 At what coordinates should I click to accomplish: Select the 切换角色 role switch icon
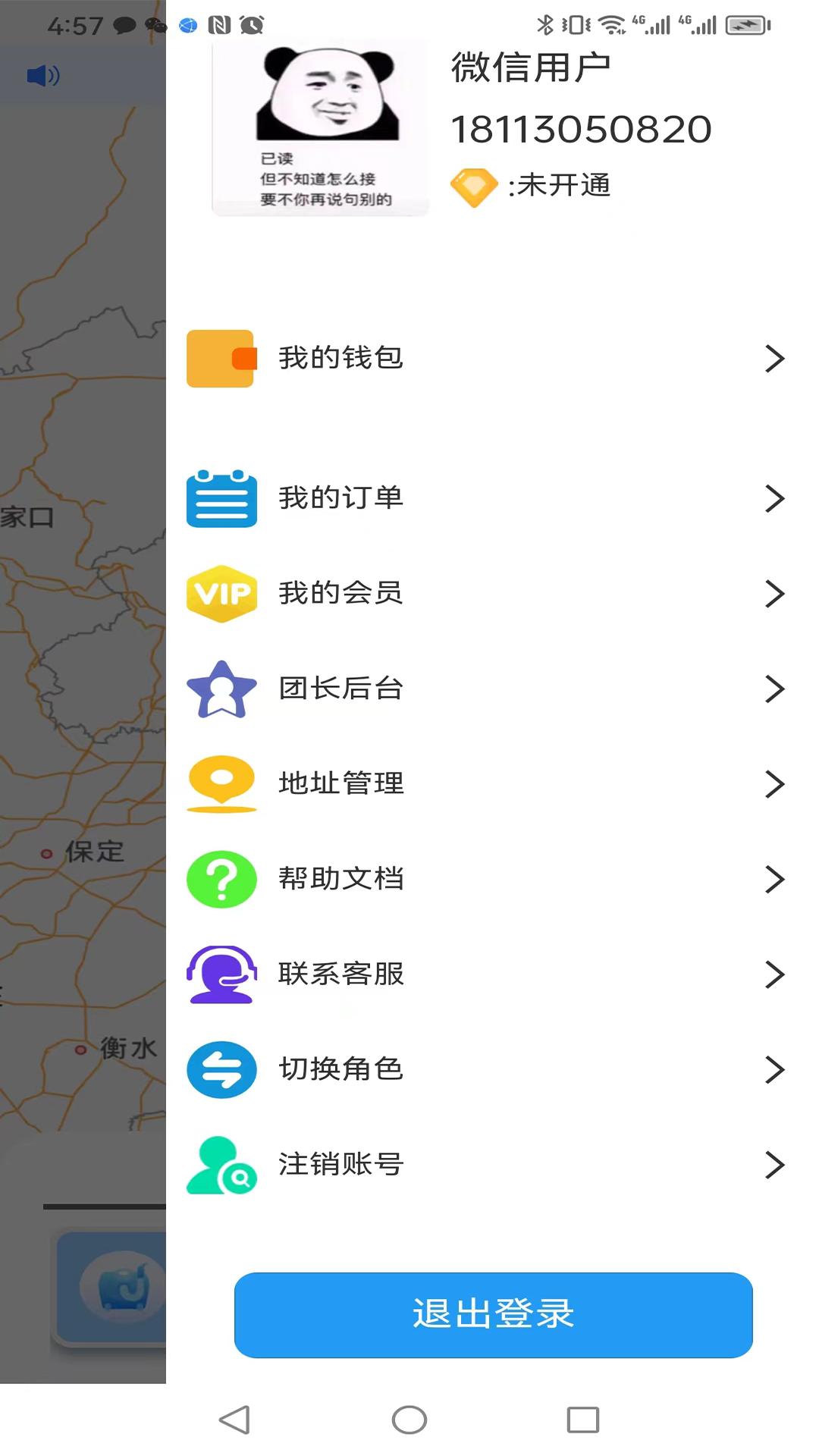click(x=221, y=1069)
